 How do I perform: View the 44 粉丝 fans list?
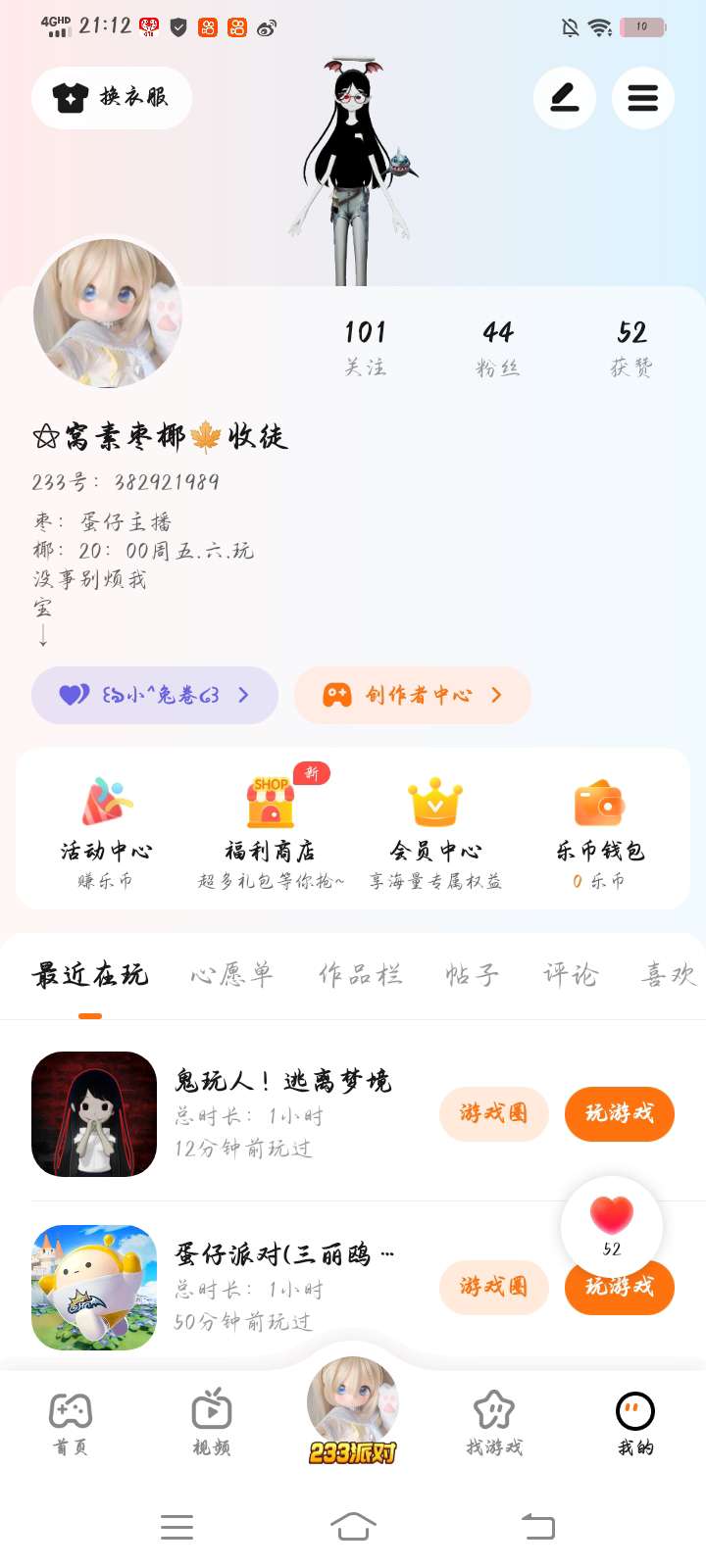click(x=498, y=347)
